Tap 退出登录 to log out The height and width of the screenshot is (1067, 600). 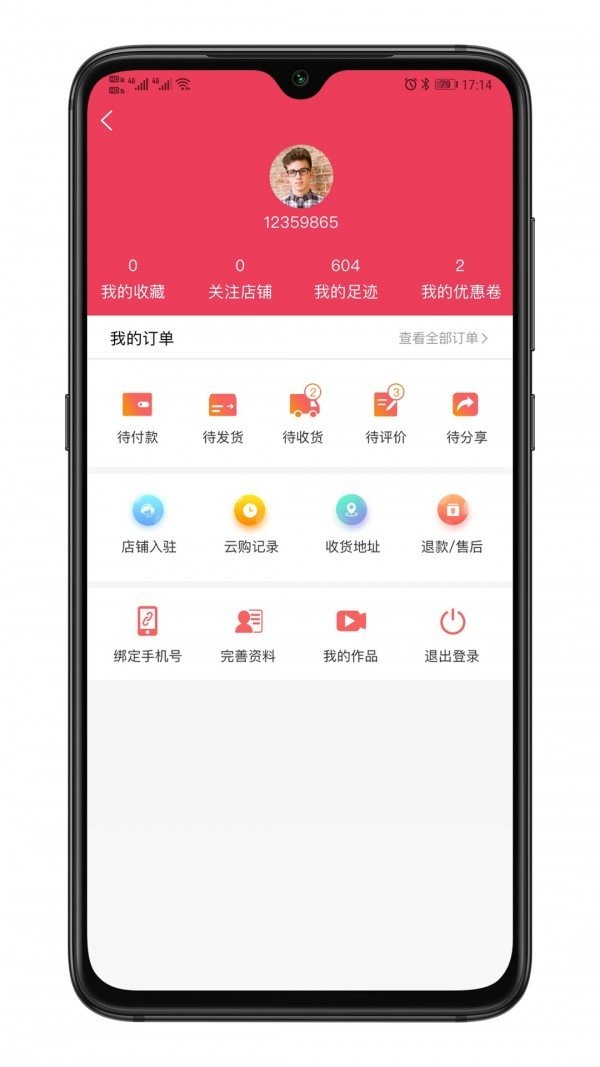[x=452, y=634]
